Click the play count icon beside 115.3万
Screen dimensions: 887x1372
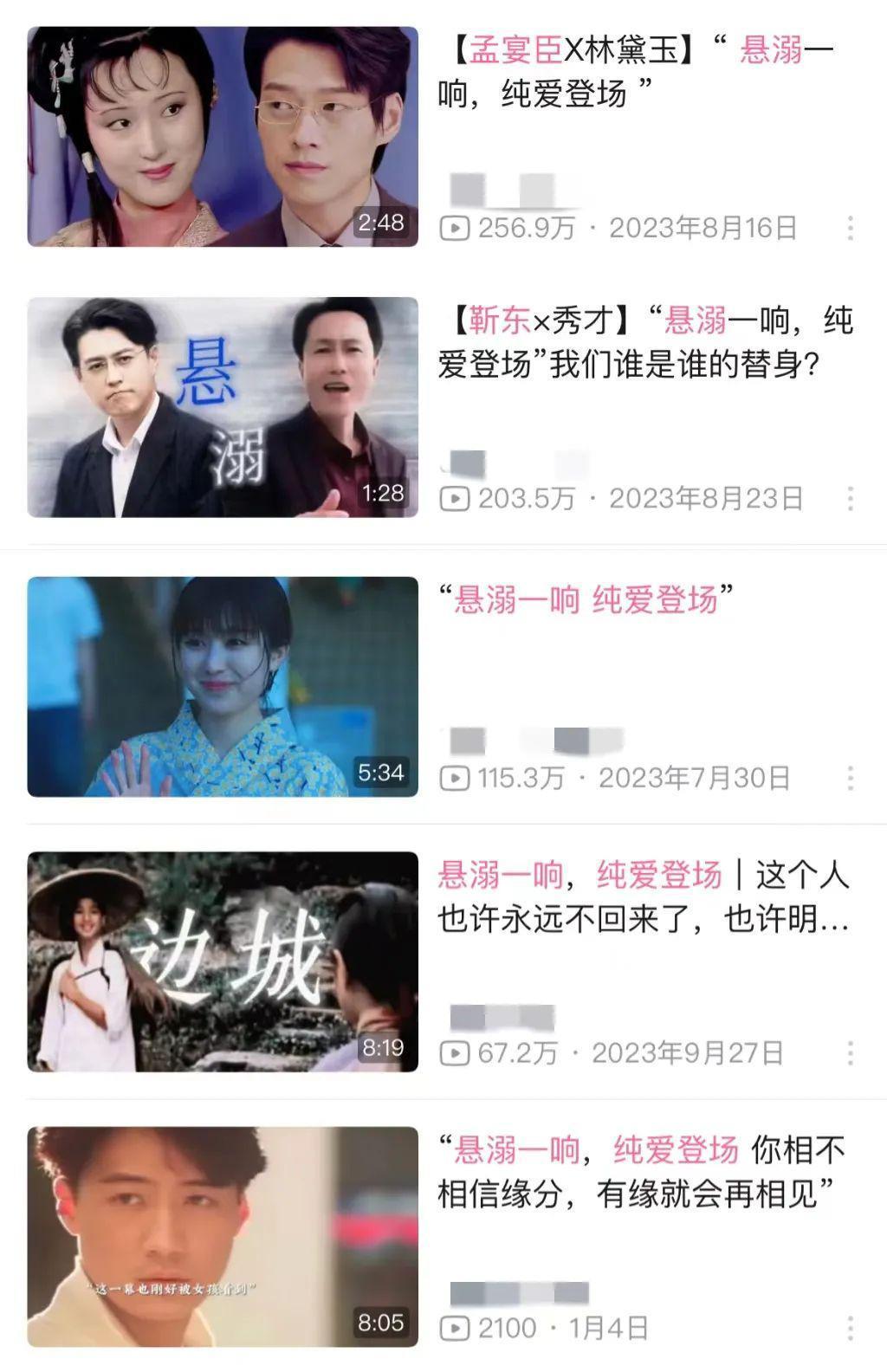[x=458, y=777]
